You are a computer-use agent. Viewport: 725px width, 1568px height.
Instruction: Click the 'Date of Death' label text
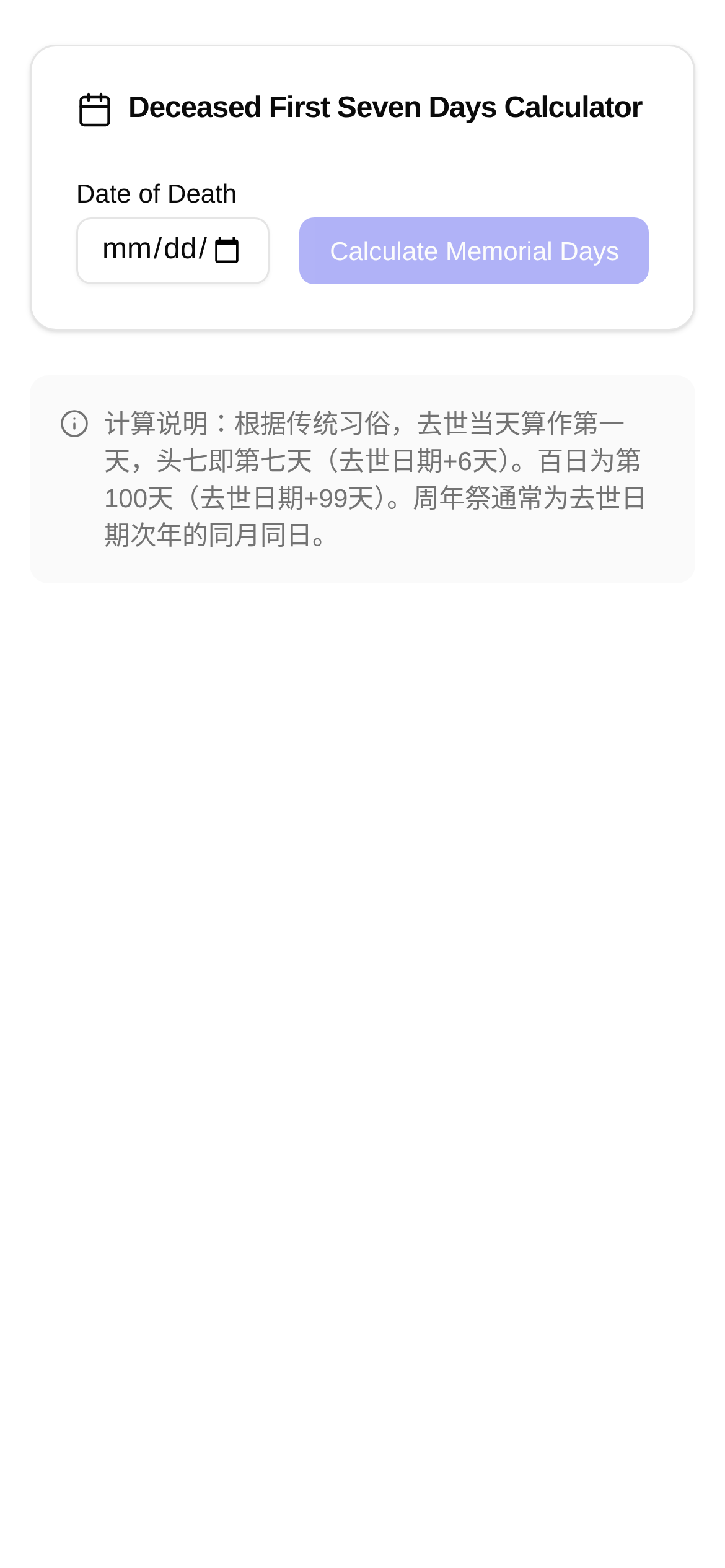pyautogui.click(x=156, y=193)
